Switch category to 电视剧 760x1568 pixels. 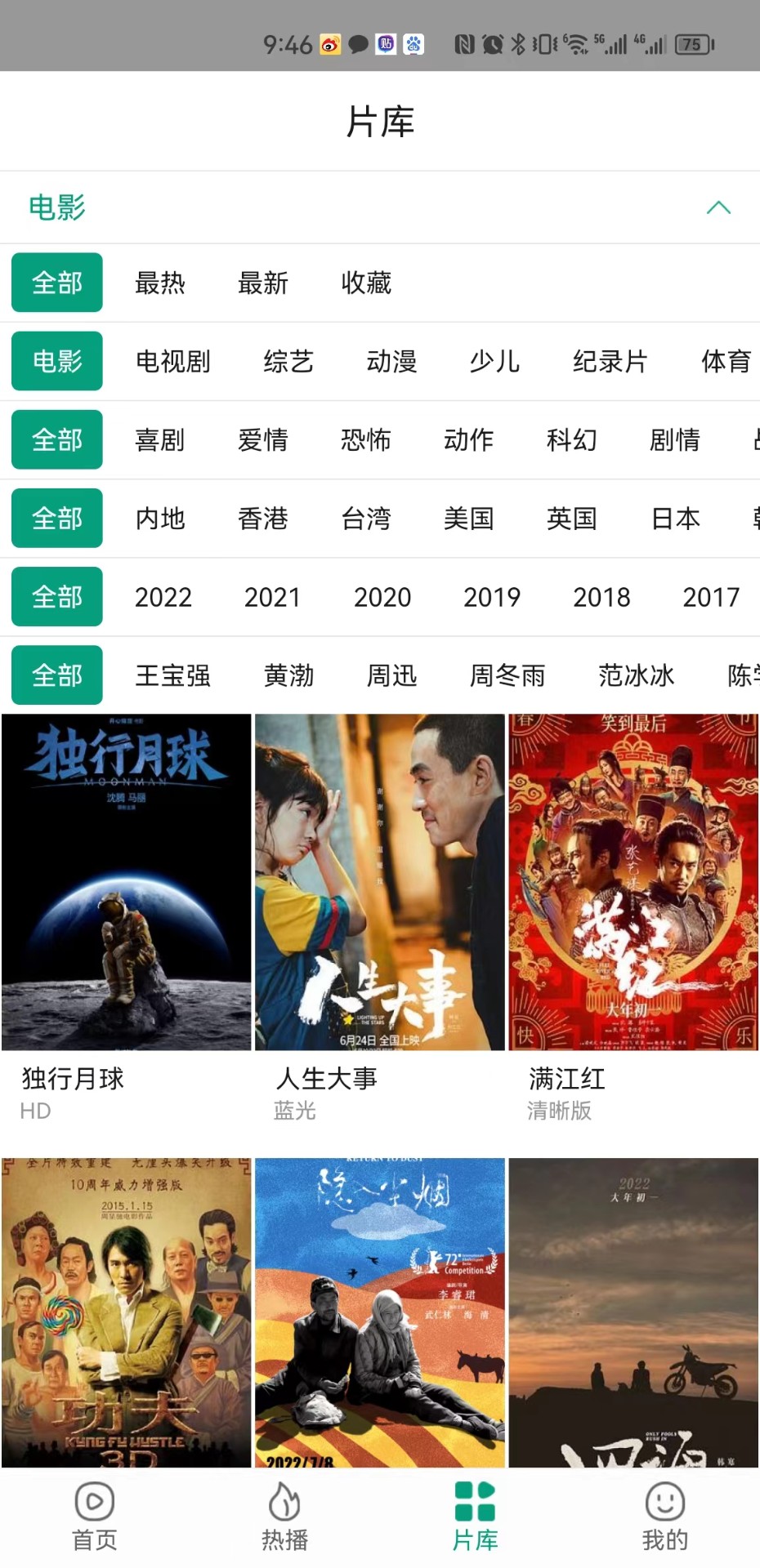pyautogui.click(x=173, y=362)
